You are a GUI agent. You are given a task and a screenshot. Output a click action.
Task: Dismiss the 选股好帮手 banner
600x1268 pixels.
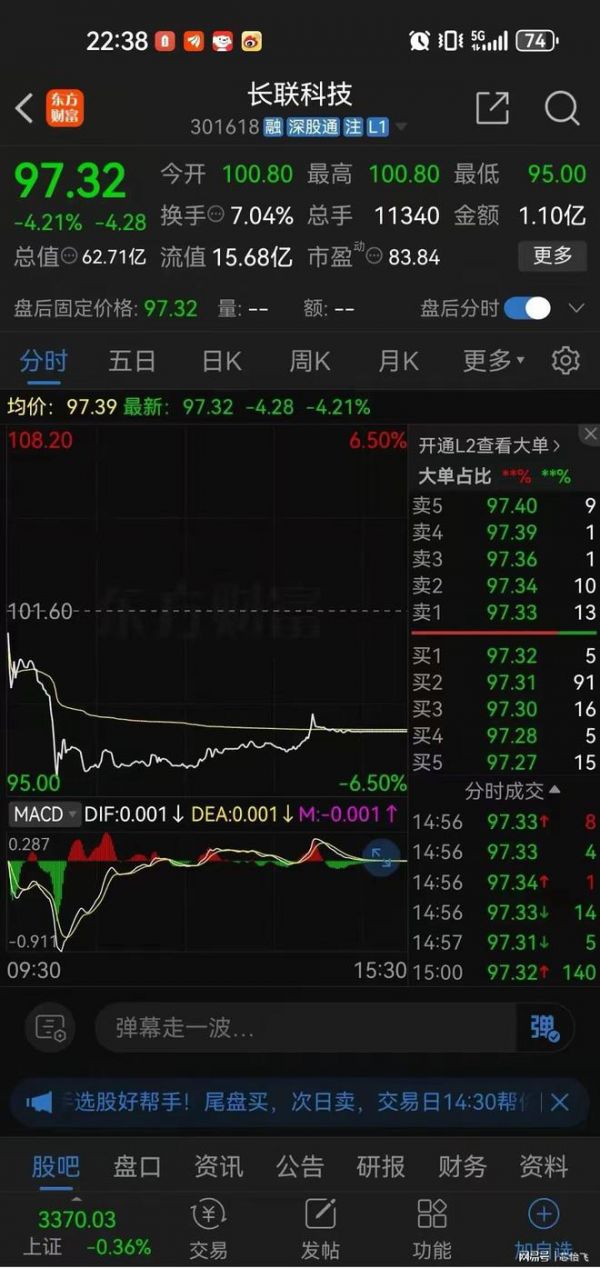560,1102
